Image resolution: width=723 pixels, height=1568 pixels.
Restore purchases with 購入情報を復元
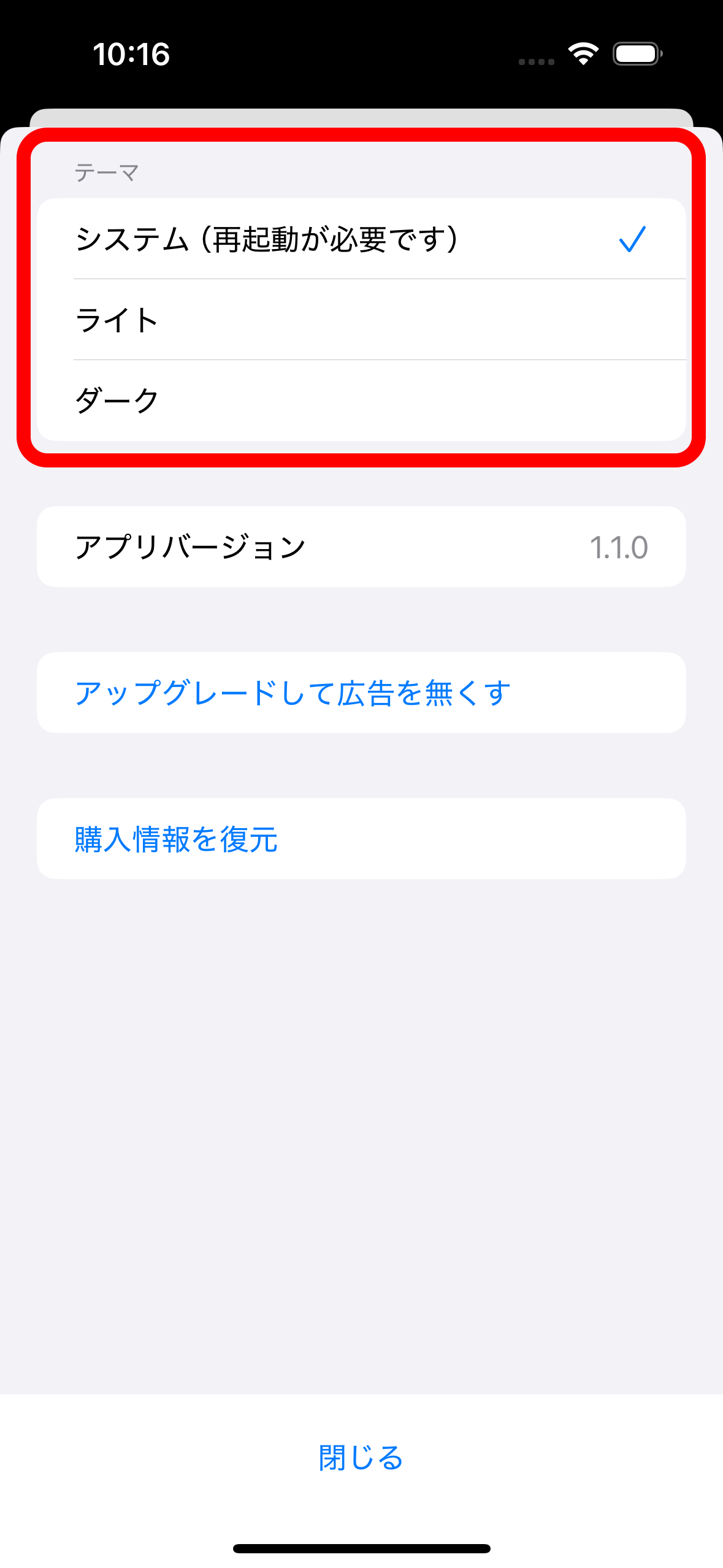[361, 839]
